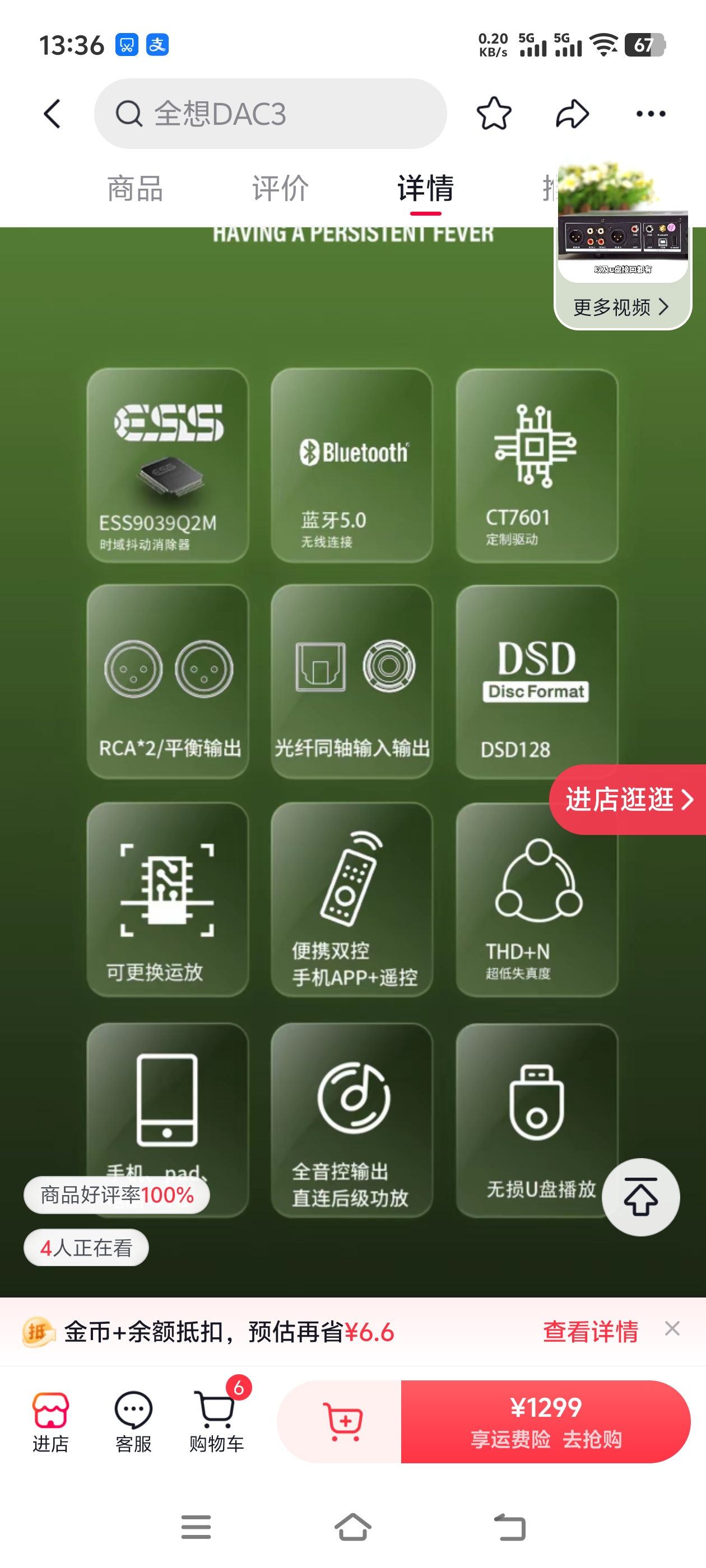
Task: View 商品好评率100% reviews chip
Action: pyautogui.click(x=117, y=1195)
